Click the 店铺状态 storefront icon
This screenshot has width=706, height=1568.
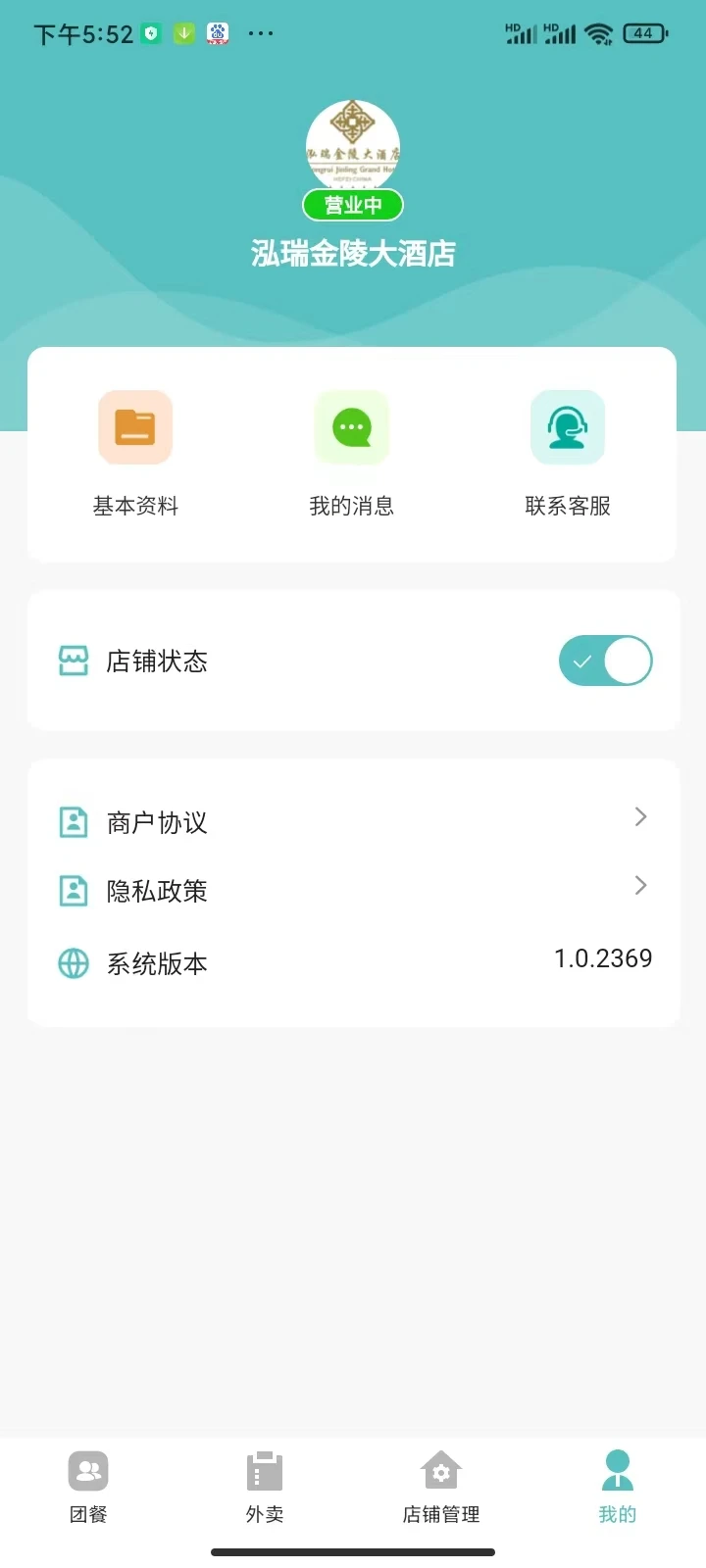pyautogui.click(x=74, y=661)
